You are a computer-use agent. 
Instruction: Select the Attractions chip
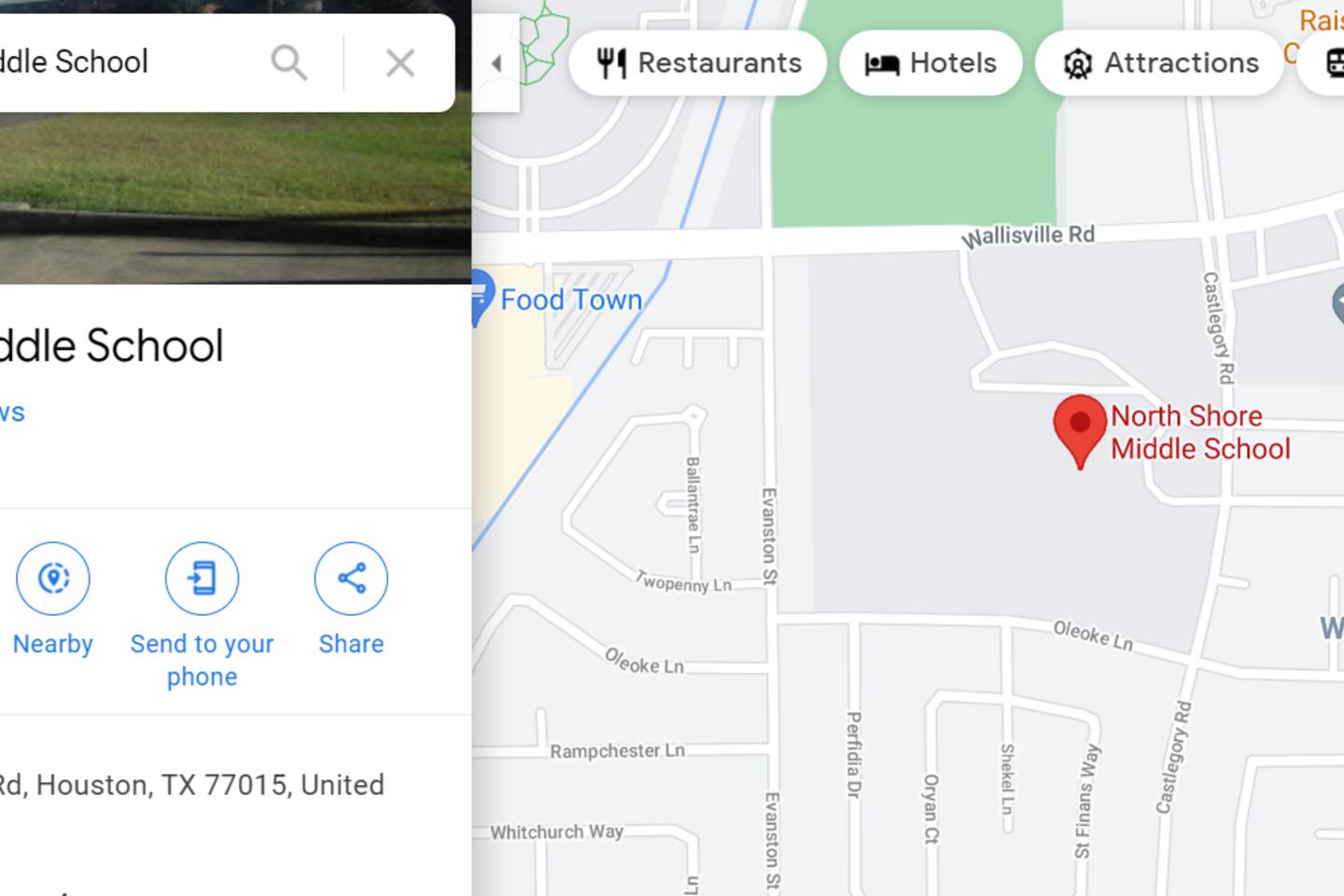[1160, 63]
